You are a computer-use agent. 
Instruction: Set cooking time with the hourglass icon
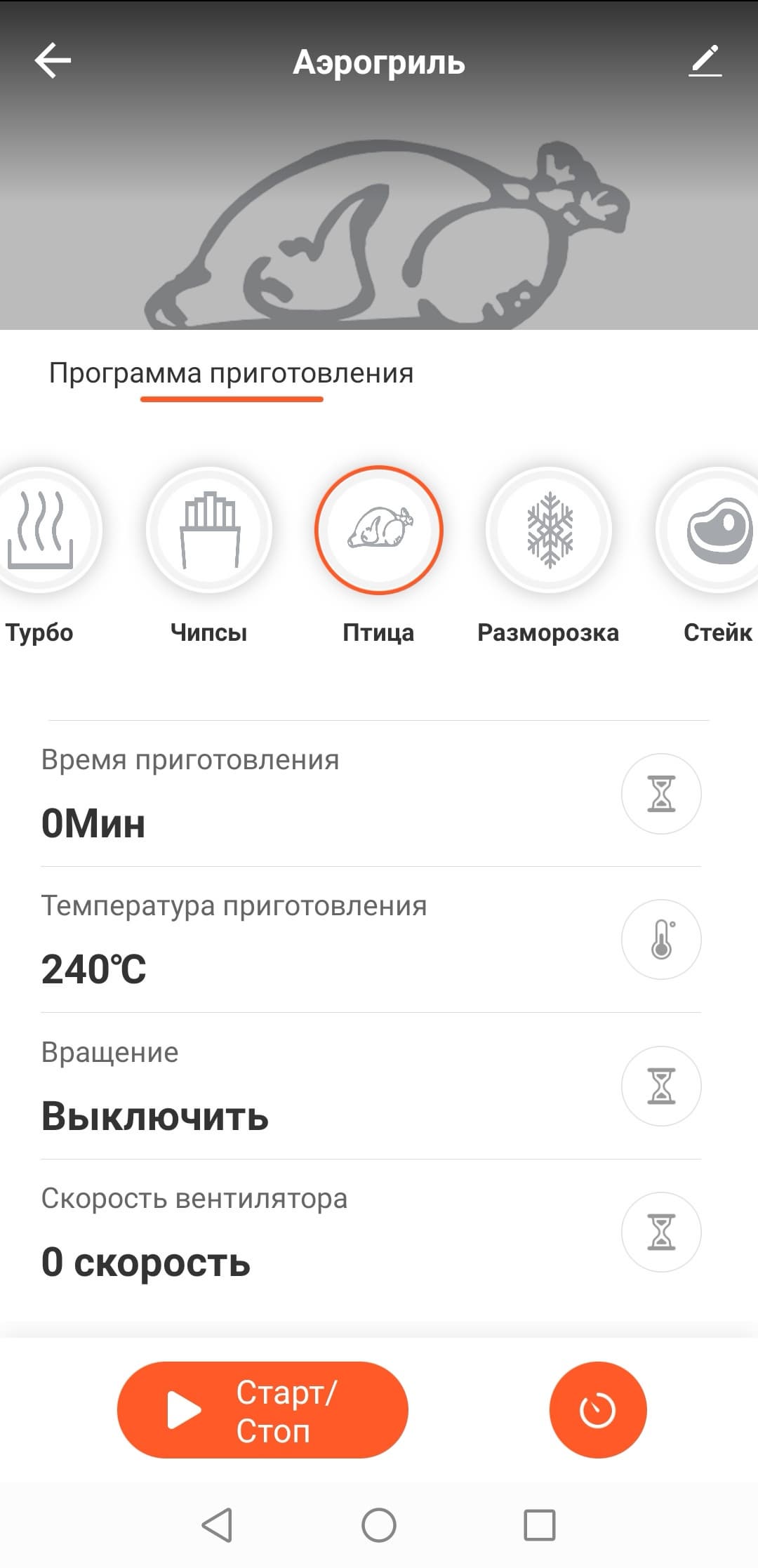tap(661, 794)
